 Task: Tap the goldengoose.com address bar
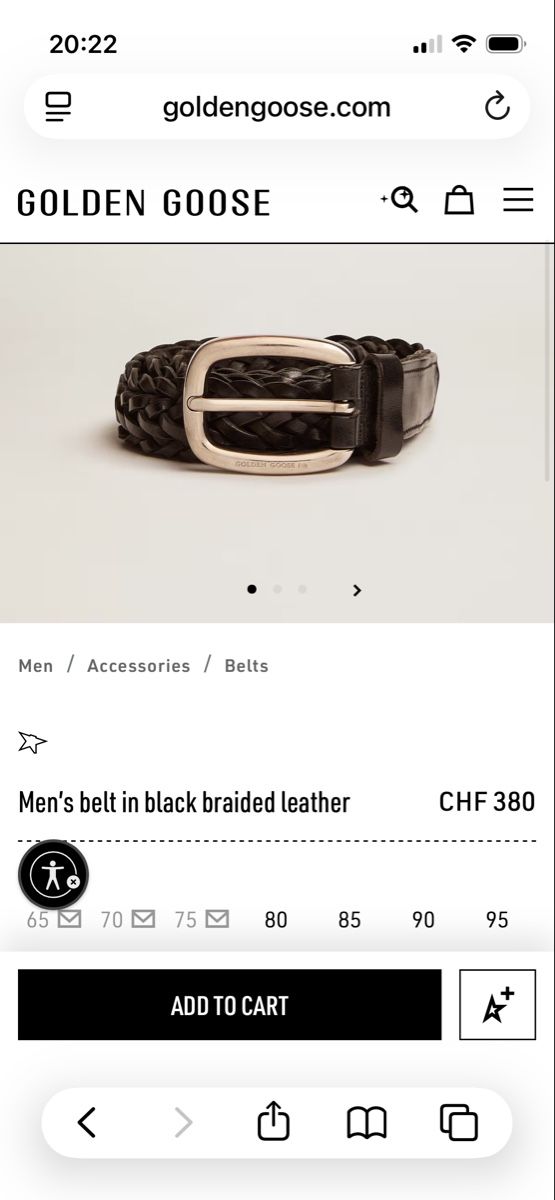pyautogui.click(x=277, y=107)
